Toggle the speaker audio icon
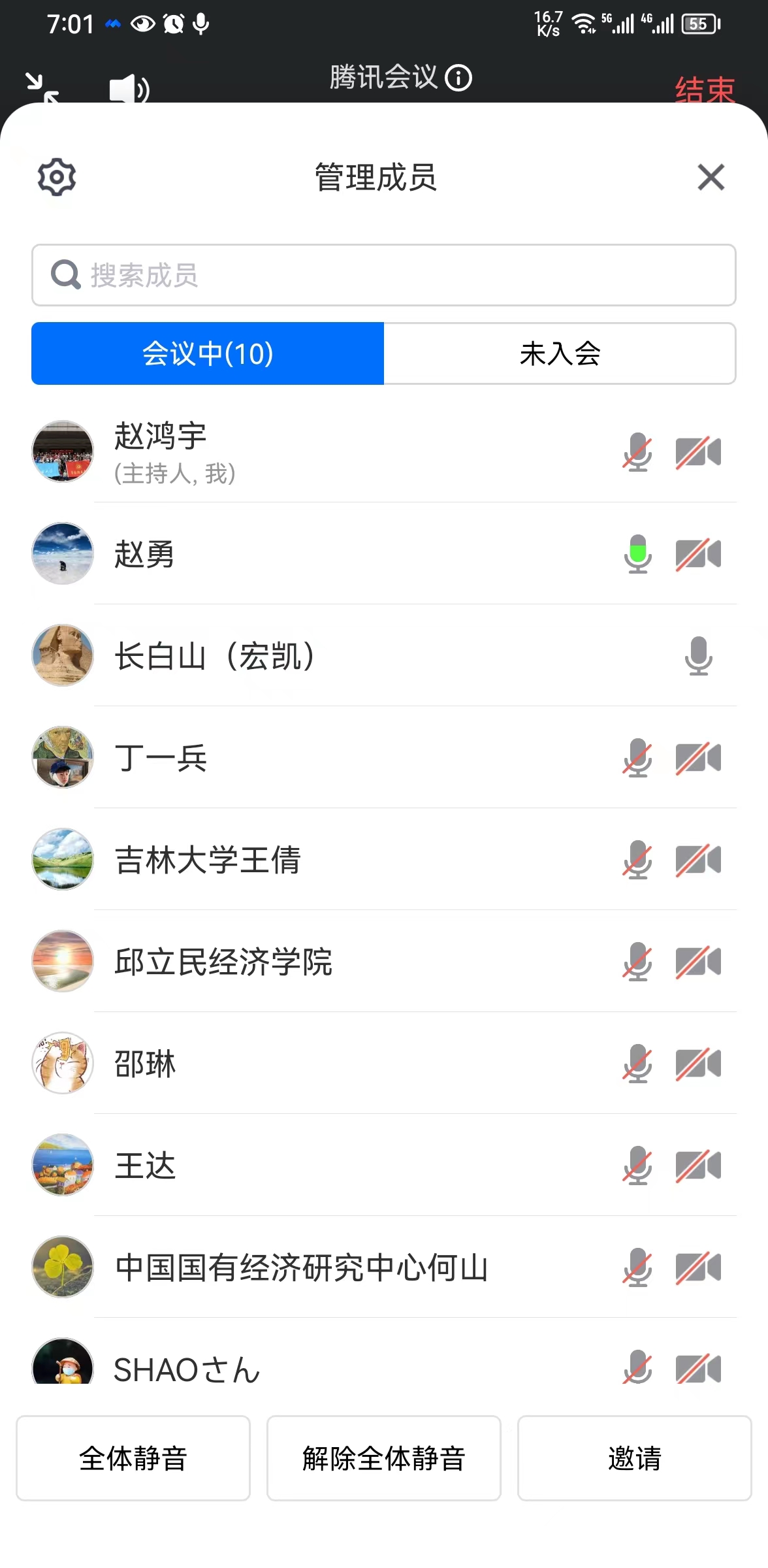The width and height of the screenshot is (768, 1568). [129, 89]
